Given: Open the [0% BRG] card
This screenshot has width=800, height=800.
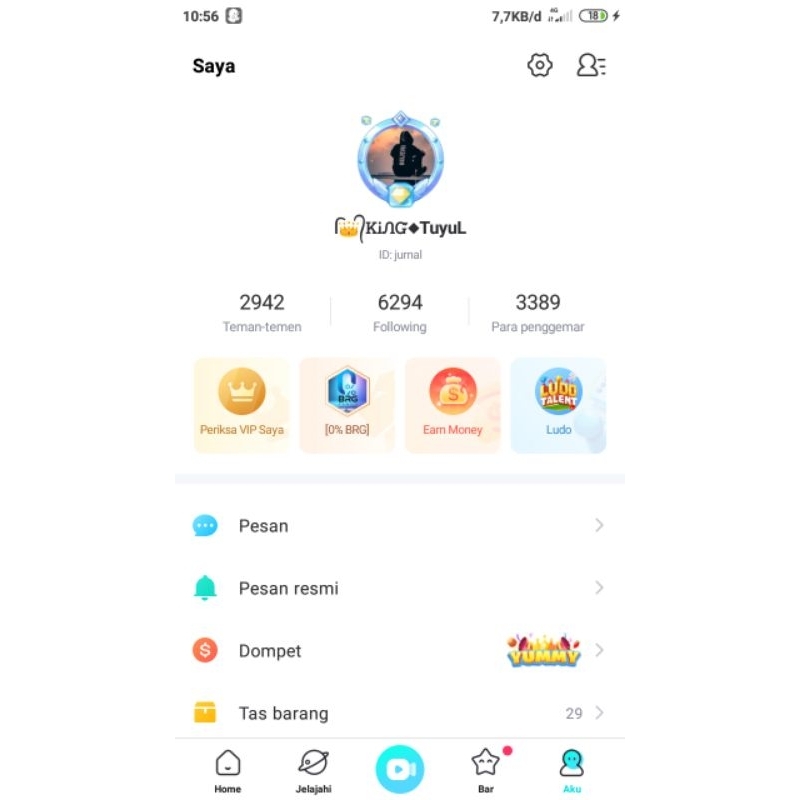Looking at the screenshot, I should (x=348, y=405).
